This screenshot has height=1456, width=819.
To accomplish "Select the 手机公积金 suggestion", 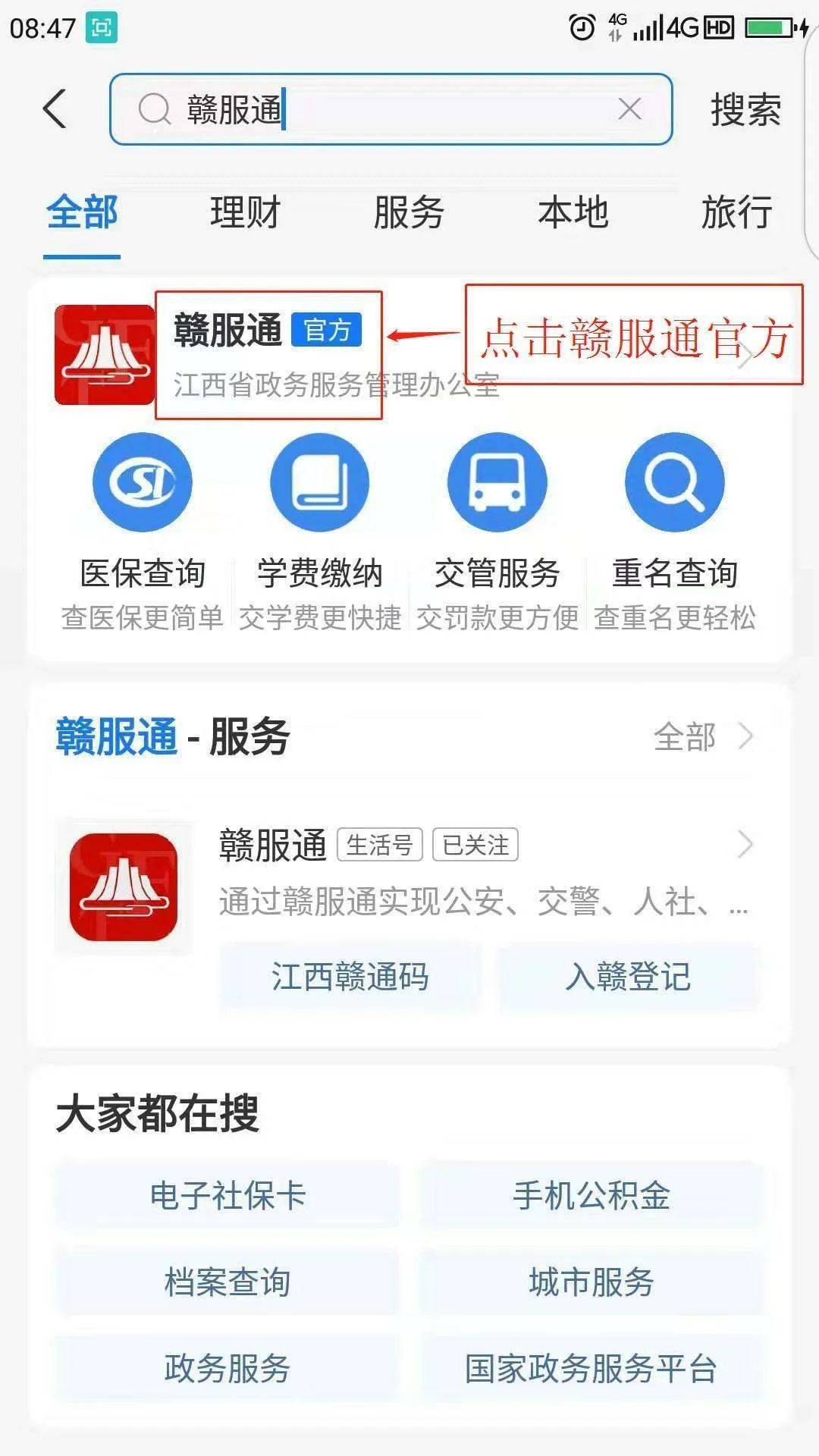I will tap(591, 1196).
